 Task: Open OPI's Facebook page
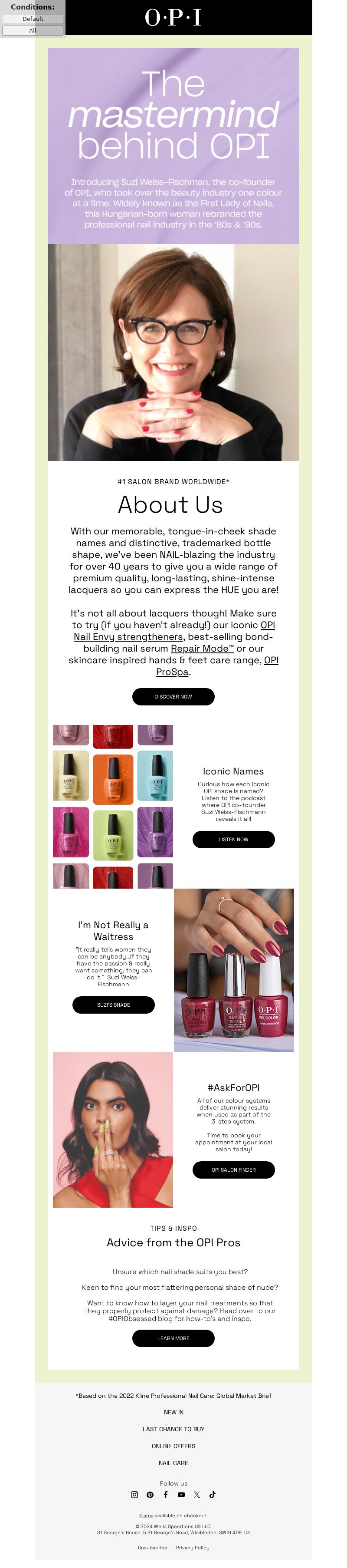coord(165,1495)
